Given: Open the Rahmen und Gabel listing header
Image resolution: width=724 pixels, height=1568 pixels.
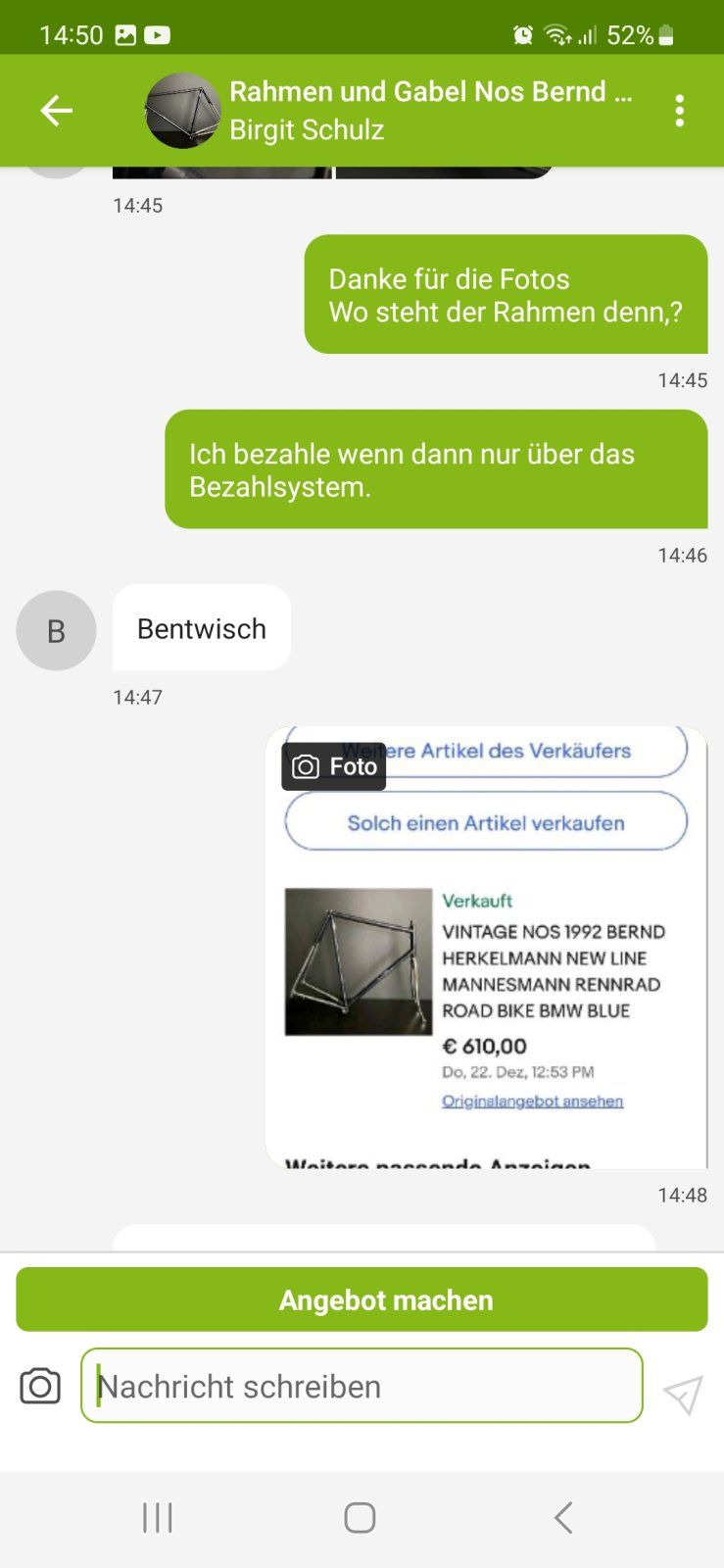Looking at the screenshot, I should (429, 92).
